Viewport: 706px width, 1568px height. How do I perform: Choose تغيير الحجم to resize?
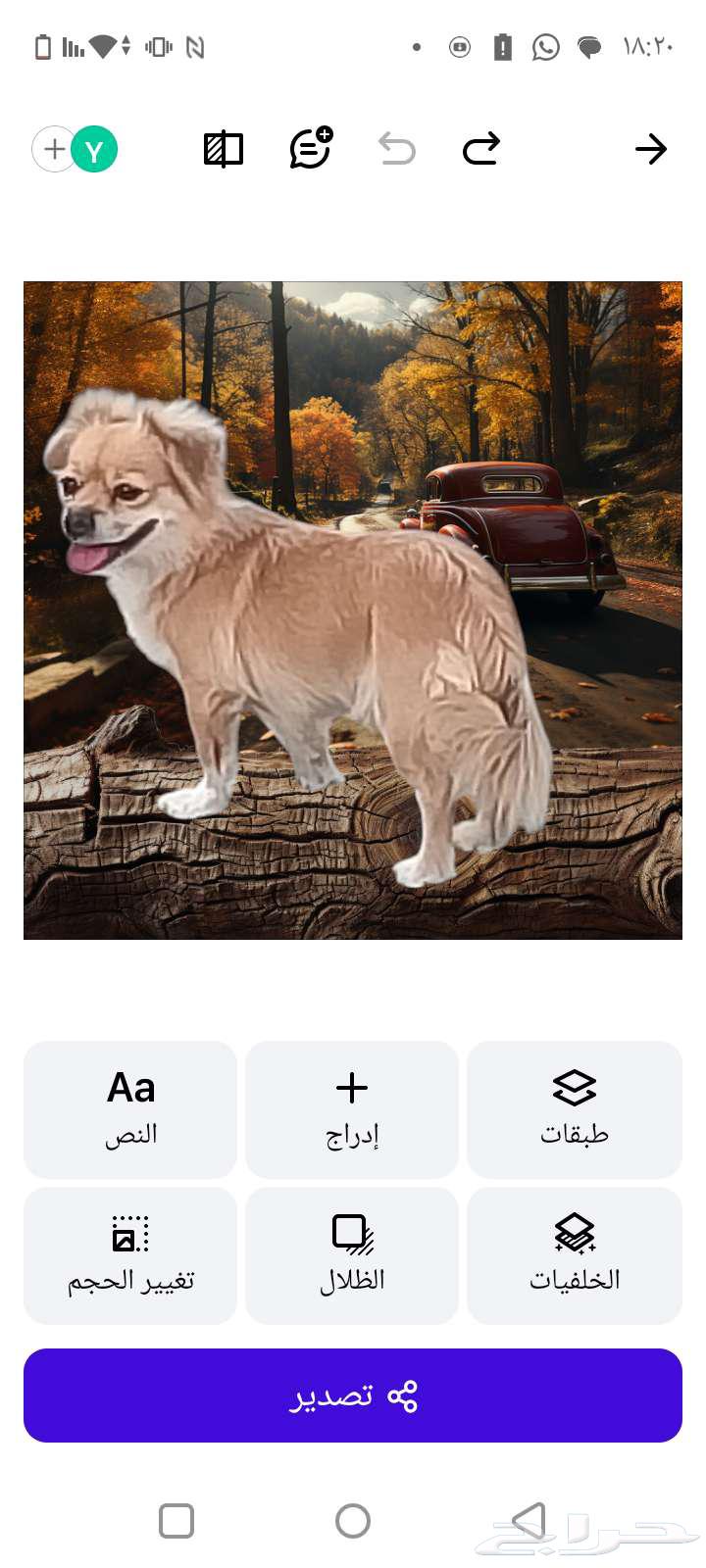tap(130, 1255)
